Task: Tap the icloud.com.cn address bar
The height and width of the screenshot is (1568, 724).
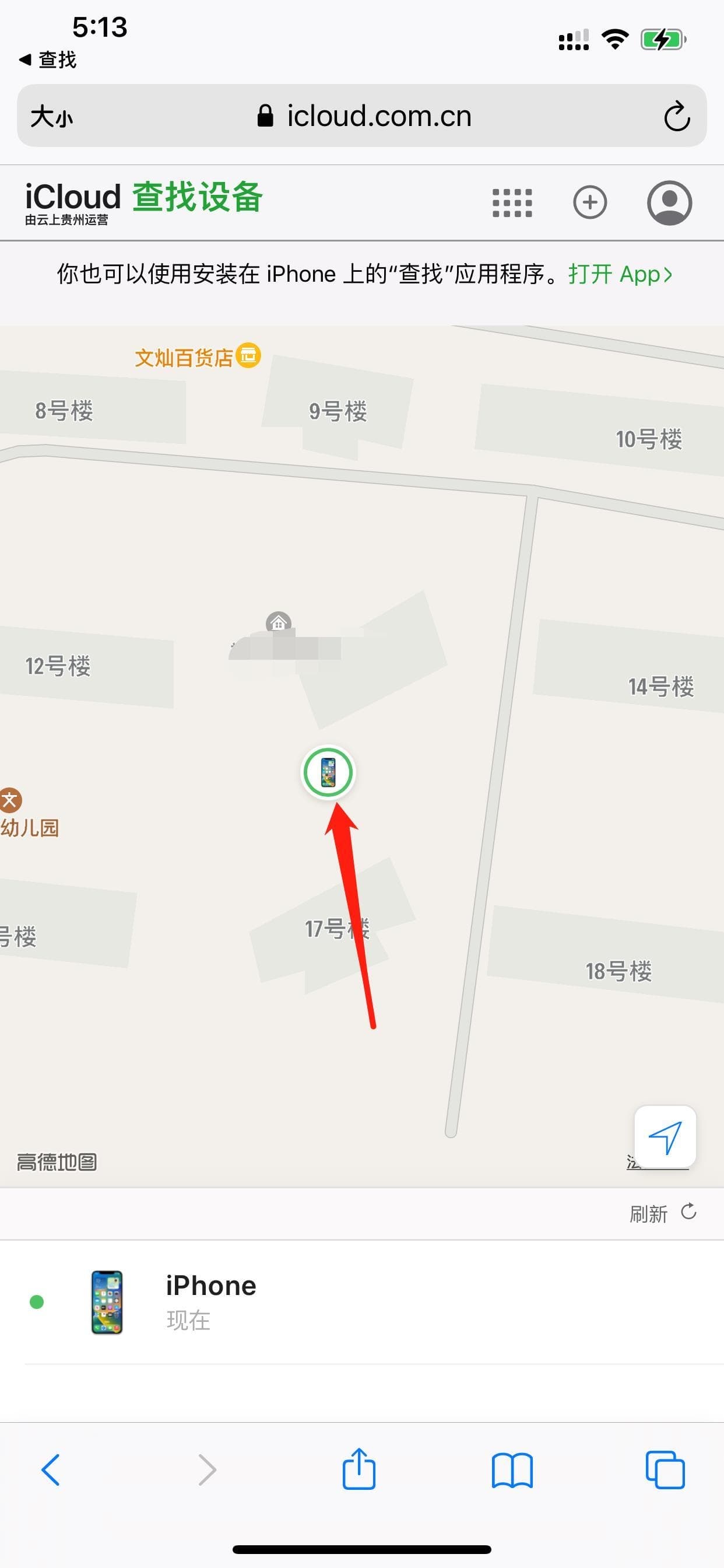Action: coord(365,116)
